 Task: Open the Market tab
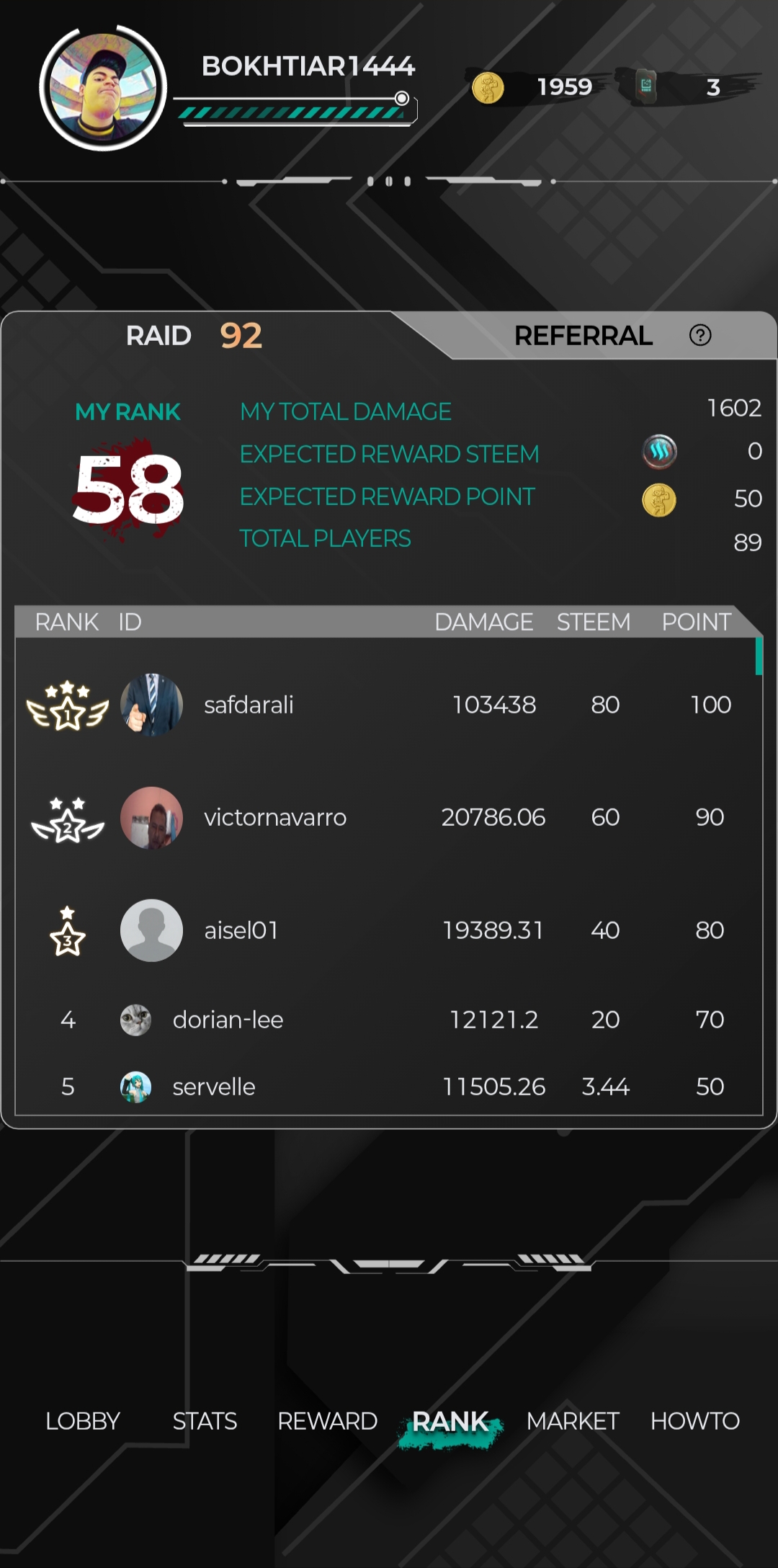pyautogui.click(x=573, y=1421)
